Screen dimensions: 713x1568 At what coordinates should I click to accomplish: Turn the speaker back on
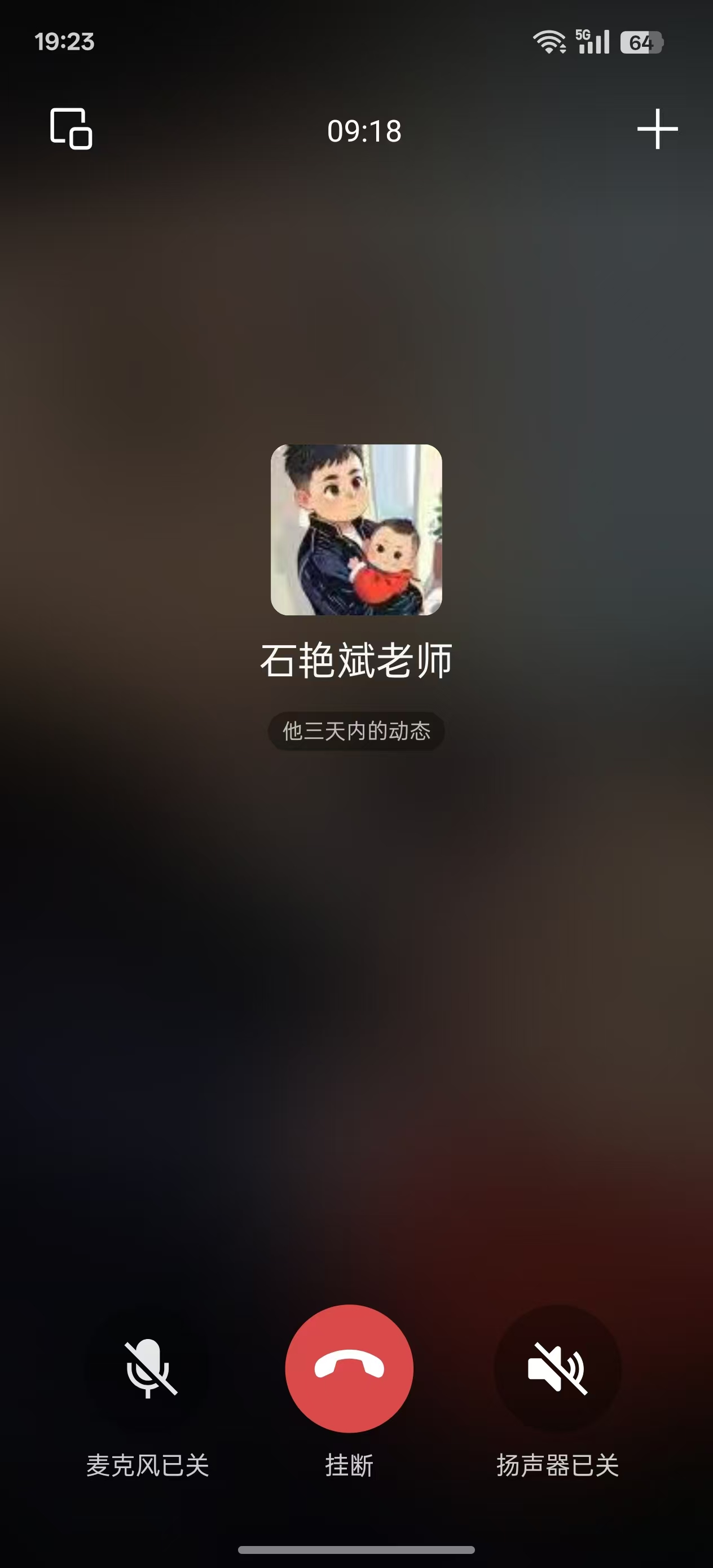tap(557, 1369)
